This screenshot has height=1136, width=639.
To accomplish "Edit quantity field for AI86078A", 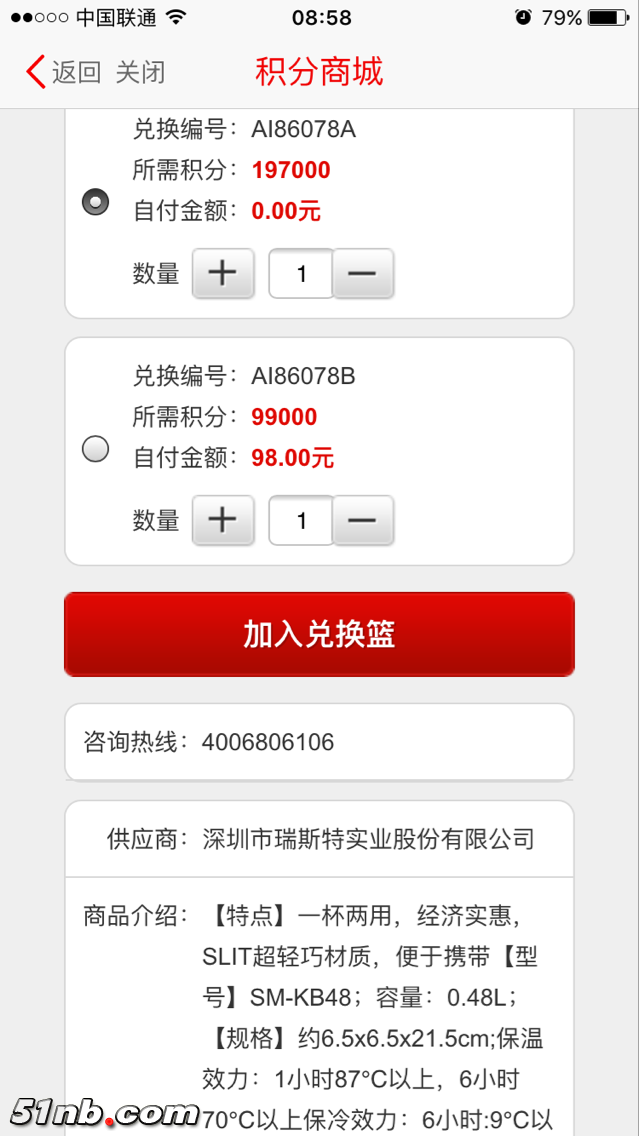I will 301,273.
